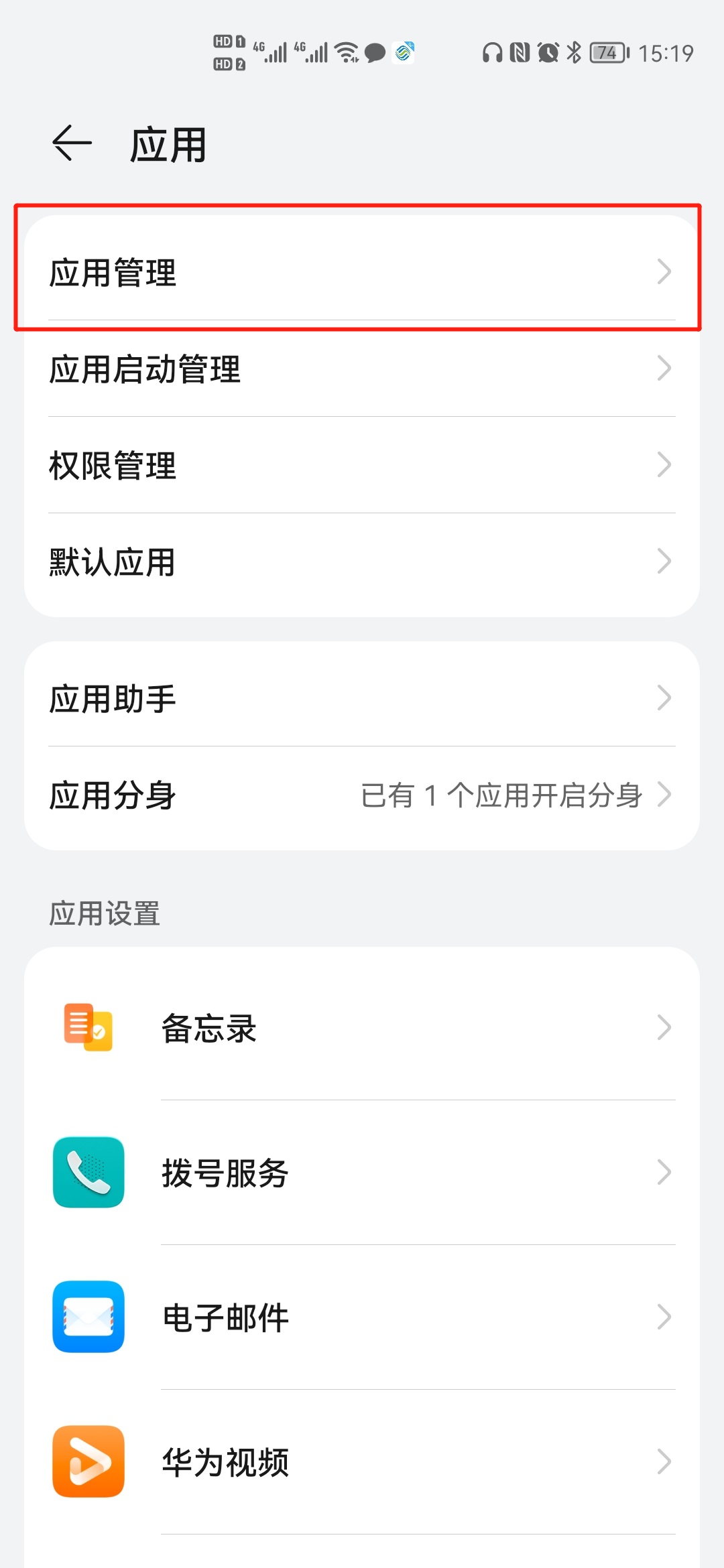Viewport: 724px width, 1568px height.
Task: Expand 应用分身 with its chevron
Action: (666, 795)
